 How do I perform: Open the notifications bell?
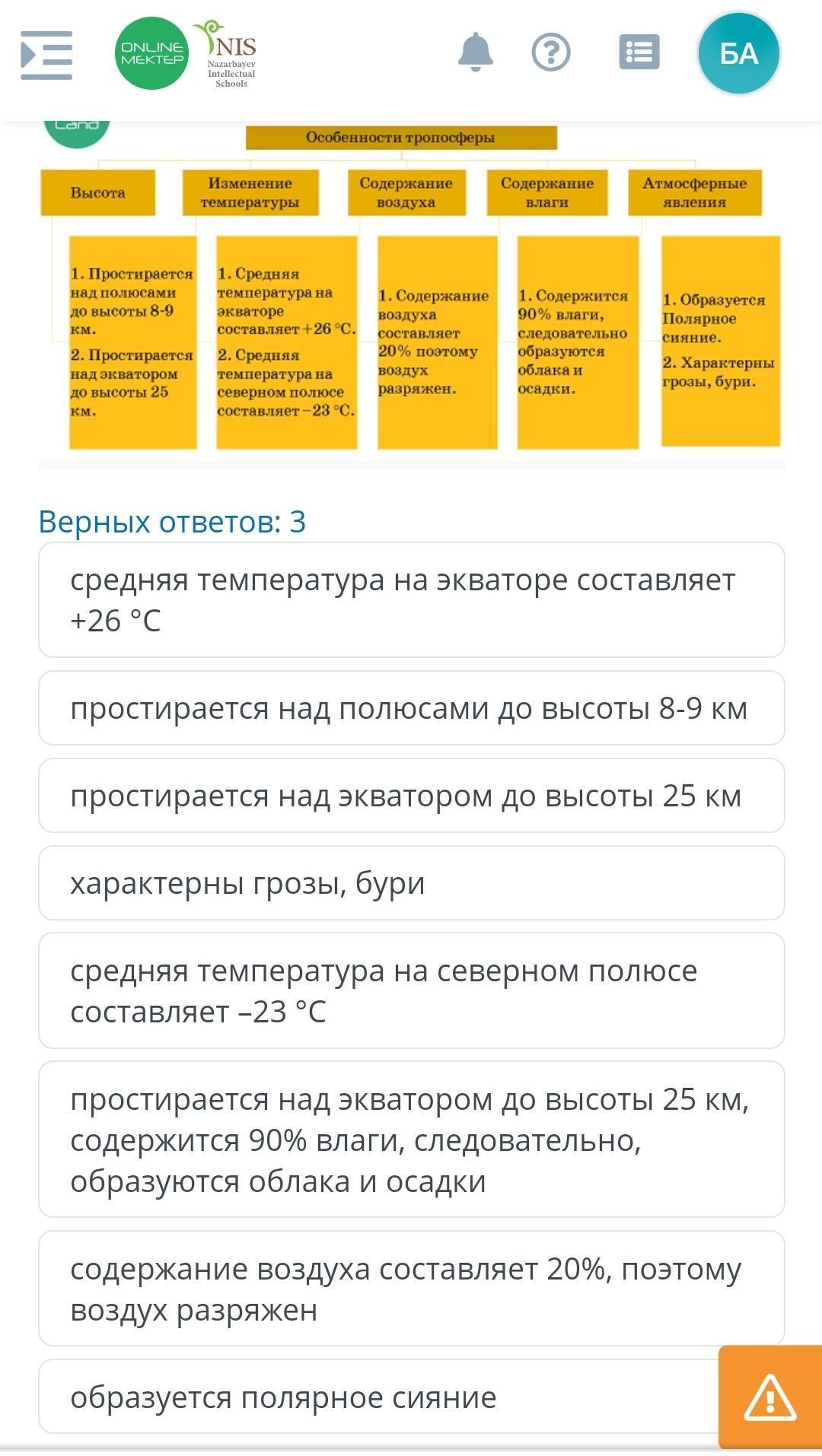[476, 52]
